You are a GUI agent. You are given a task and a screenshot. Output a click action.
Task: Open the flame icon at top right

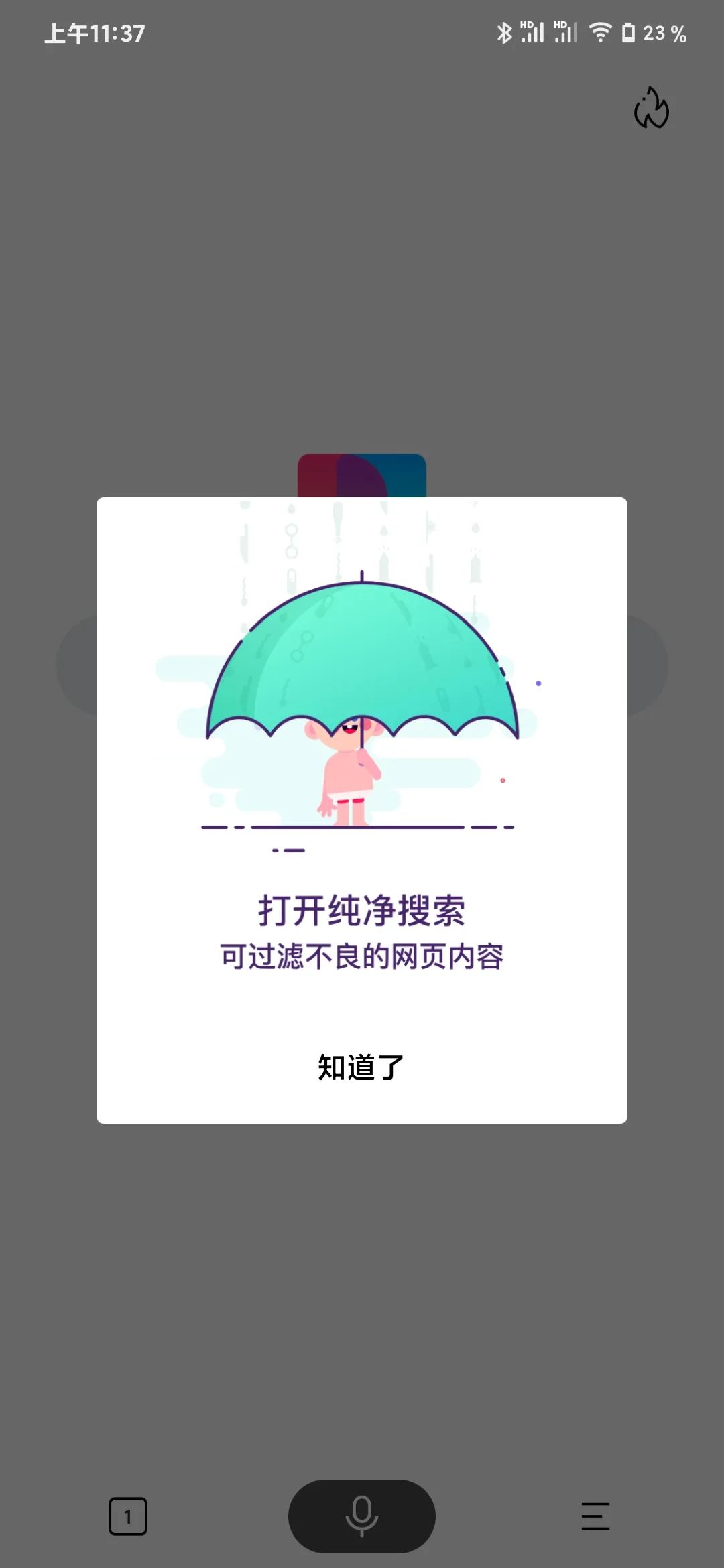click(x=651, y=109)
